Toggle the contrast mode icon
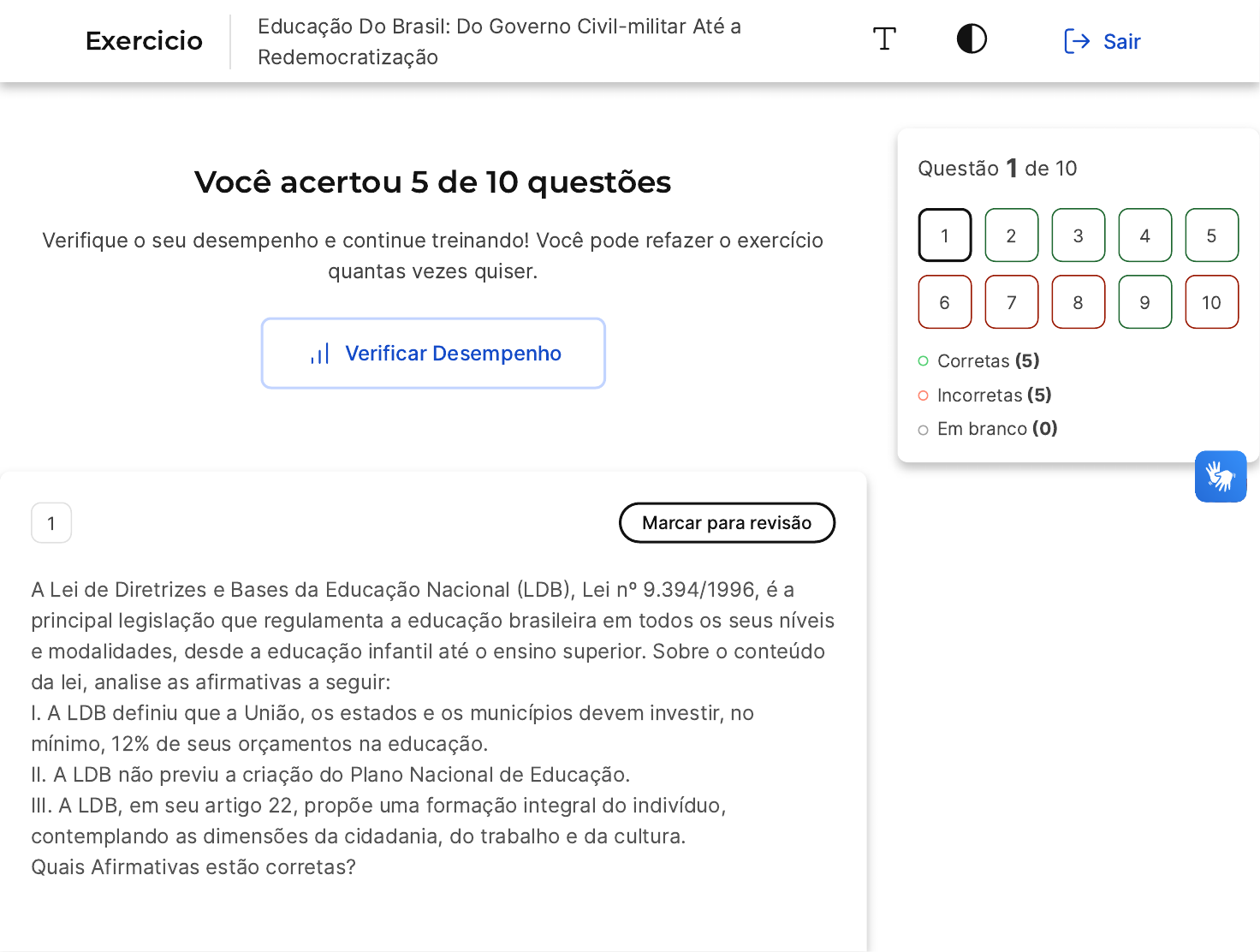Image resolution: width=1260 pixels, height=952 pixels. coord(972,39)
